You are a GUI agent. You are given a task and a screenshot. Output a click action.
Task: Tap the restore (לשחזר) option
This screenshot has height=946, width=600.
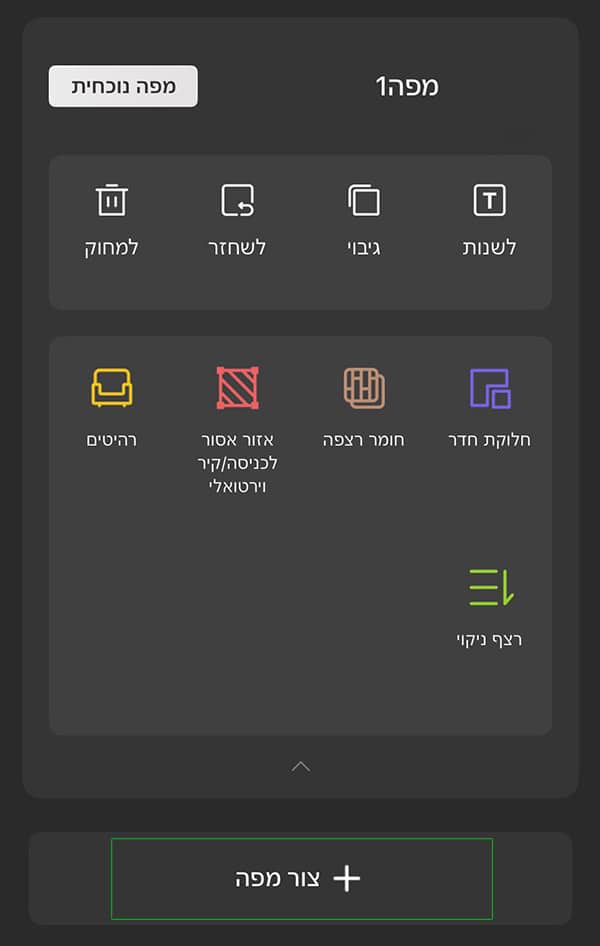[x=238, y=219]
